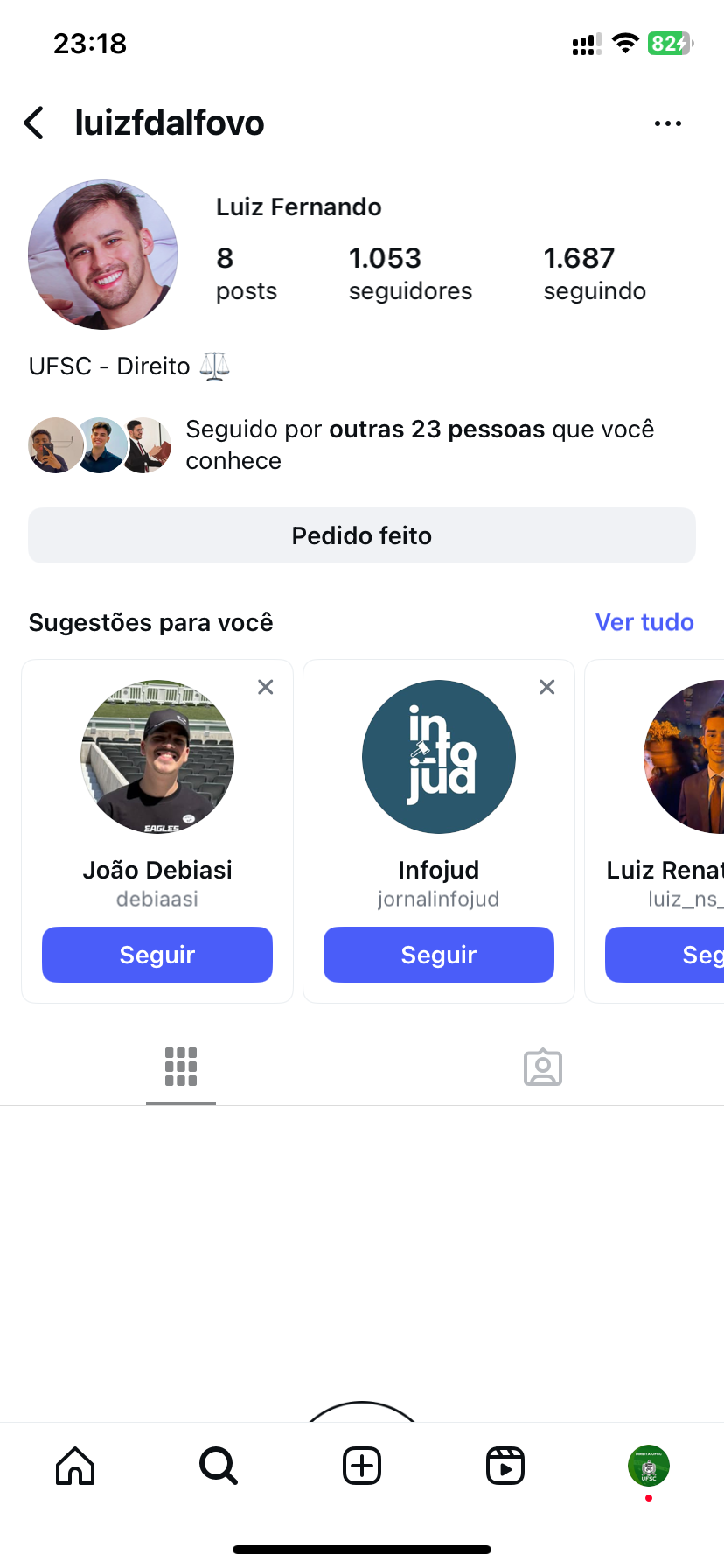
Task: Follow João Debiasi
Action: 157,955
